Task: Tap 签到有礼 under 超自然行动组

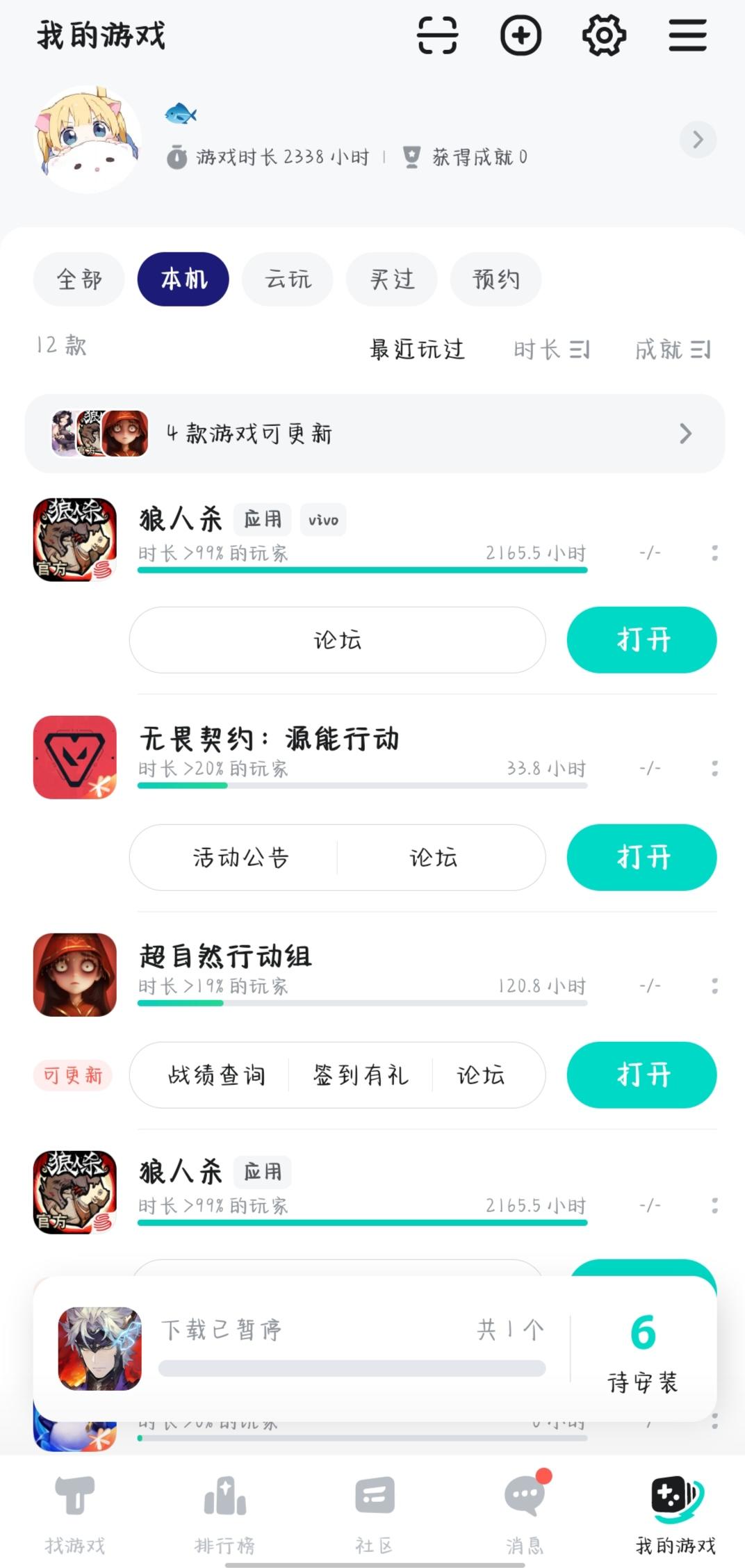Action: pos(361,1075)
